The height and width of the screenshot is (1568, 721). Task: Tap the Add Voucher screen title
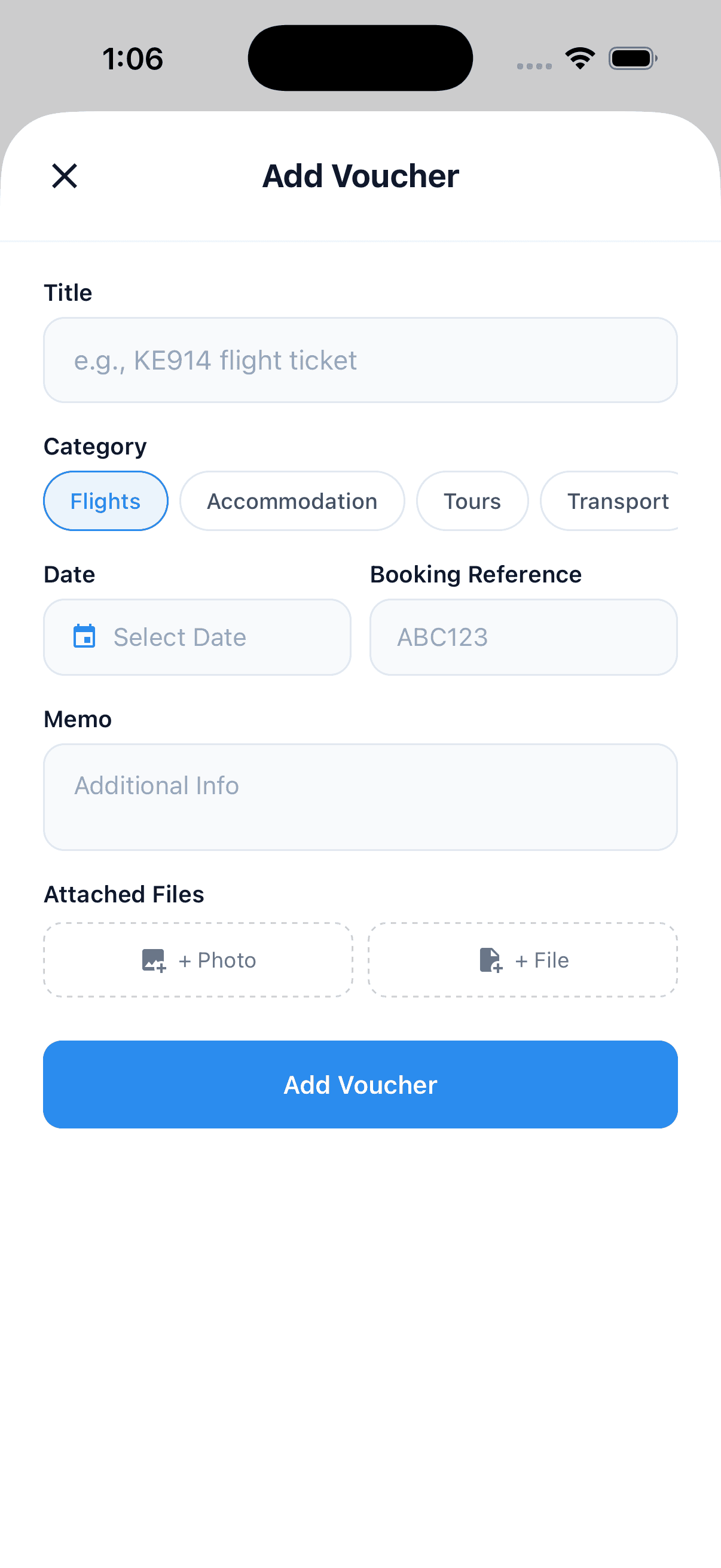(x=360, y=176)
